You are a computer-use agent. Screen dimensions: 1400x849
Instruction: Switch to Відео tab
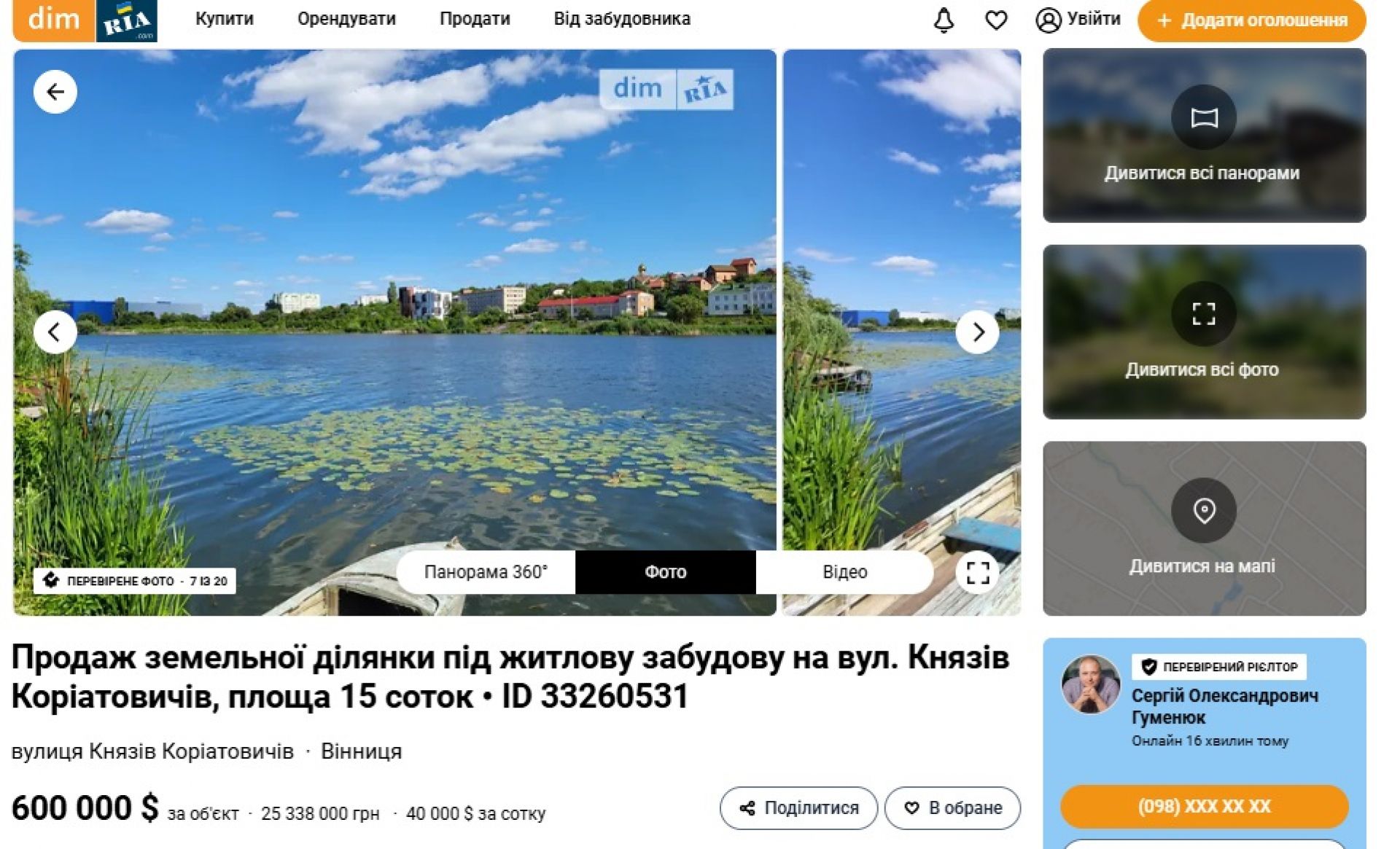pos(844,572)
